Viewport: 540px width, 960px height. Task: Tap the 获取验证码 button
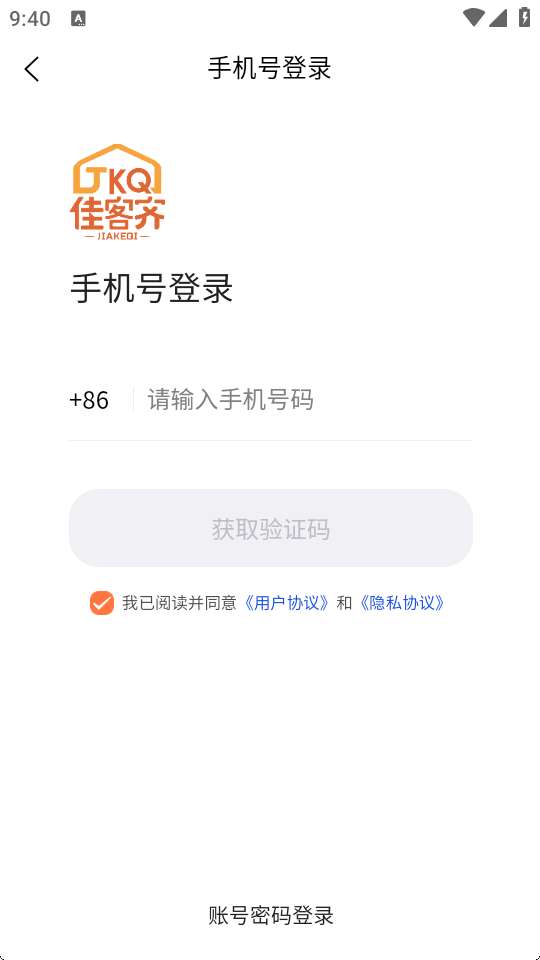(x=271, y=528)
